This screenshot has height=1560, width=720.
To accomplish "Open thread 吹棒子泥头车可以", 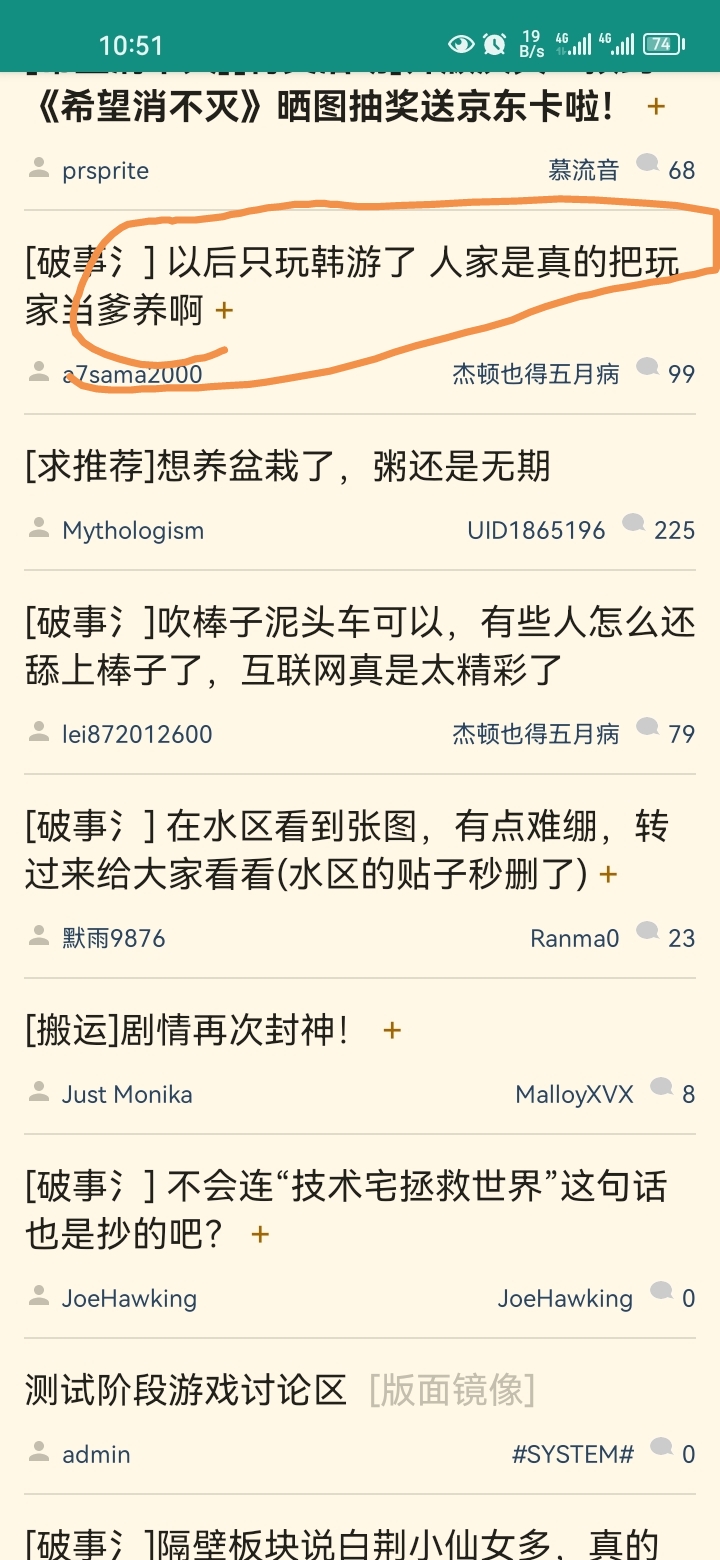I will click(x=360, y=646).
